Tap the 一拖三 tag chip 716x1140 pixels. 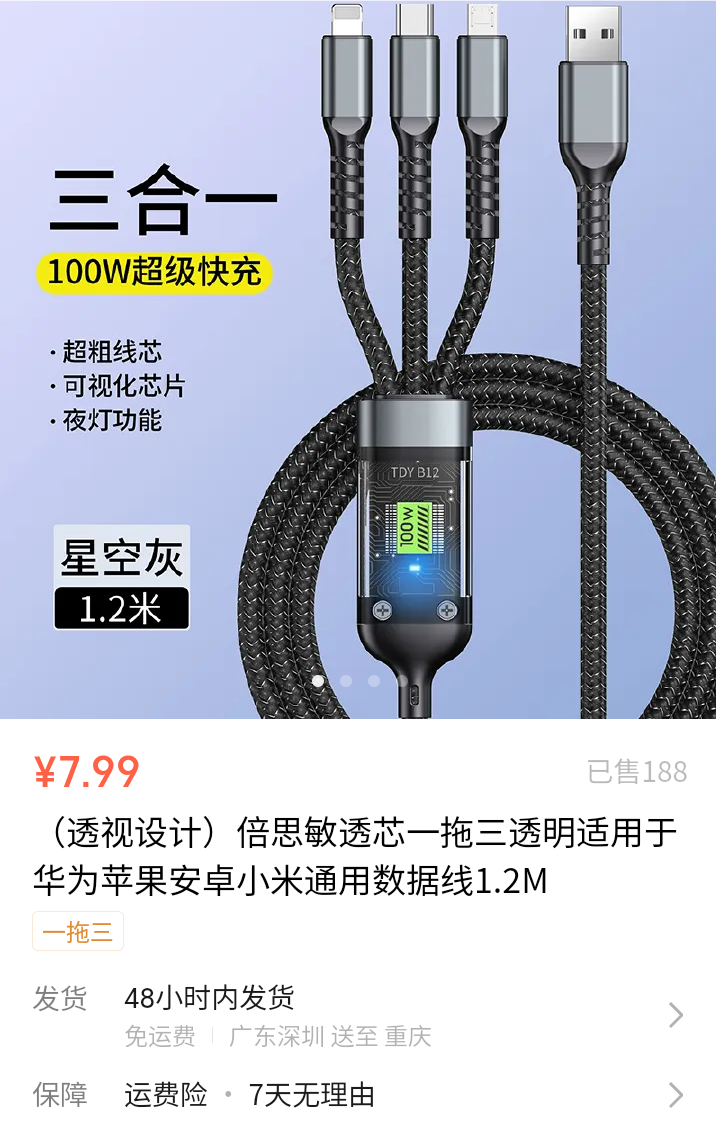[78, 931]
